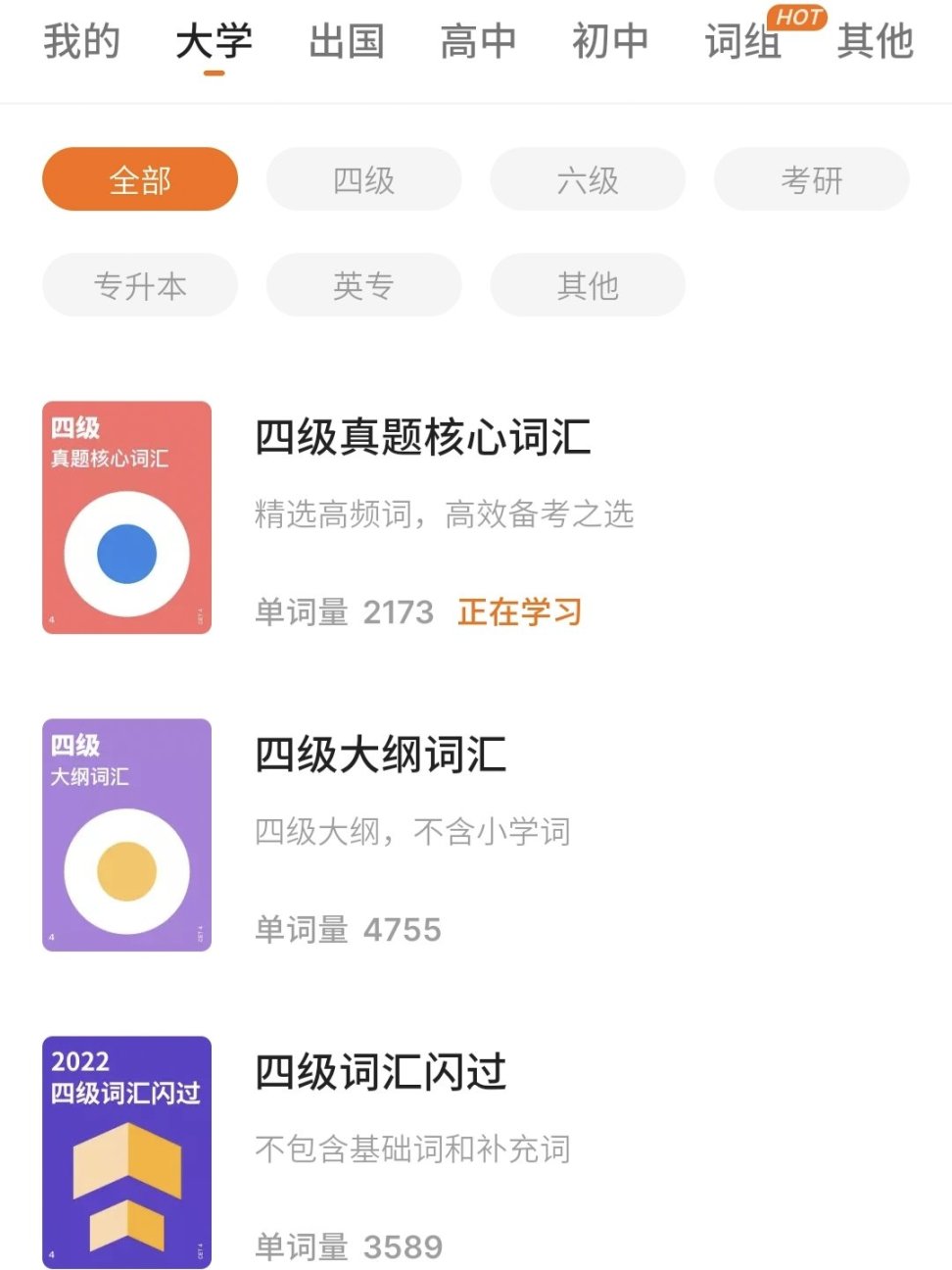Viewport: 952px width, 1270px height.
Task: Choose the 考研 filter chip
Action: 811,179
